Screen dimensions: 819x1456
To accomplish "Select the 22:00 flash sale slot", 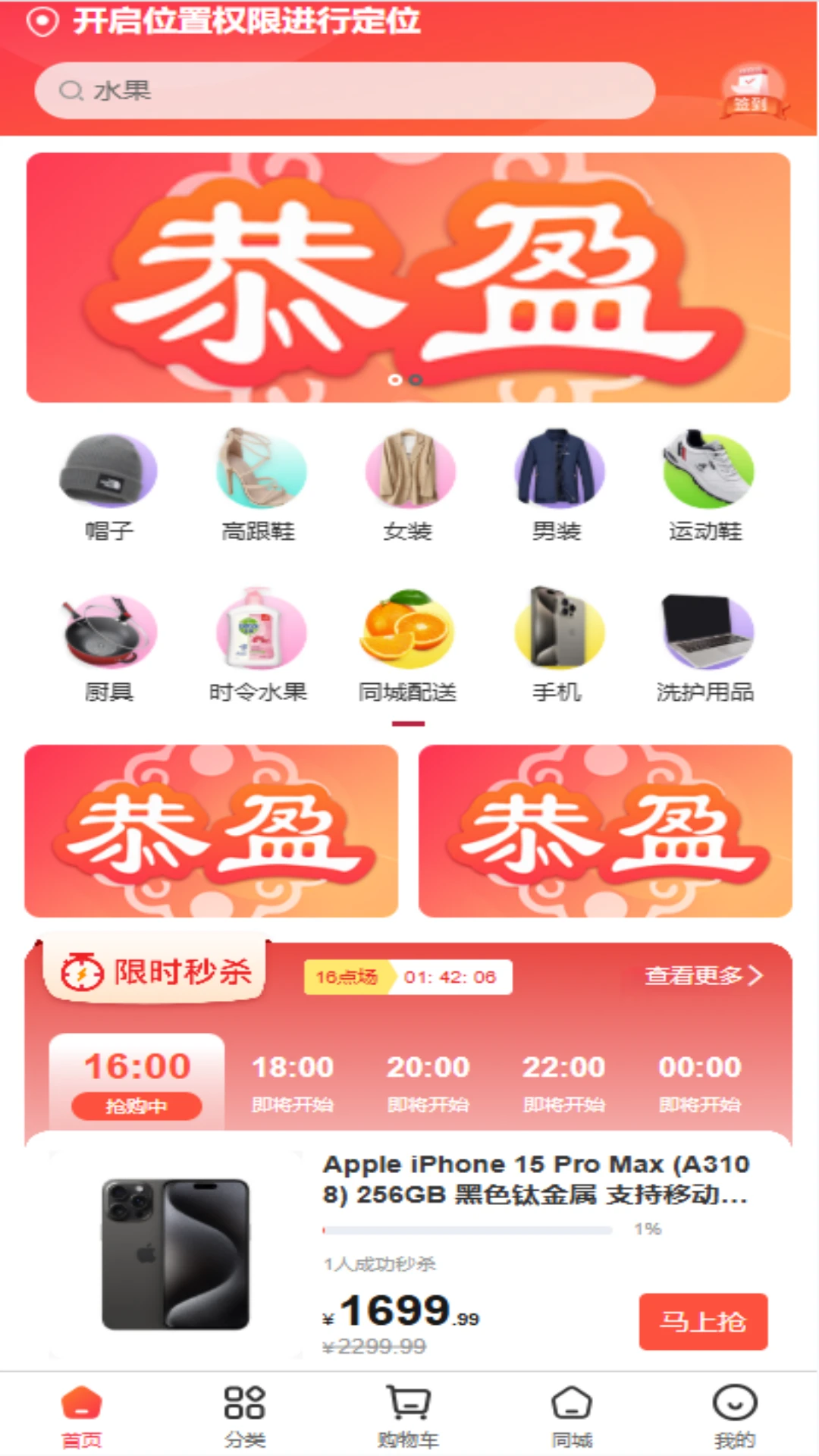I will [563, 1081].
